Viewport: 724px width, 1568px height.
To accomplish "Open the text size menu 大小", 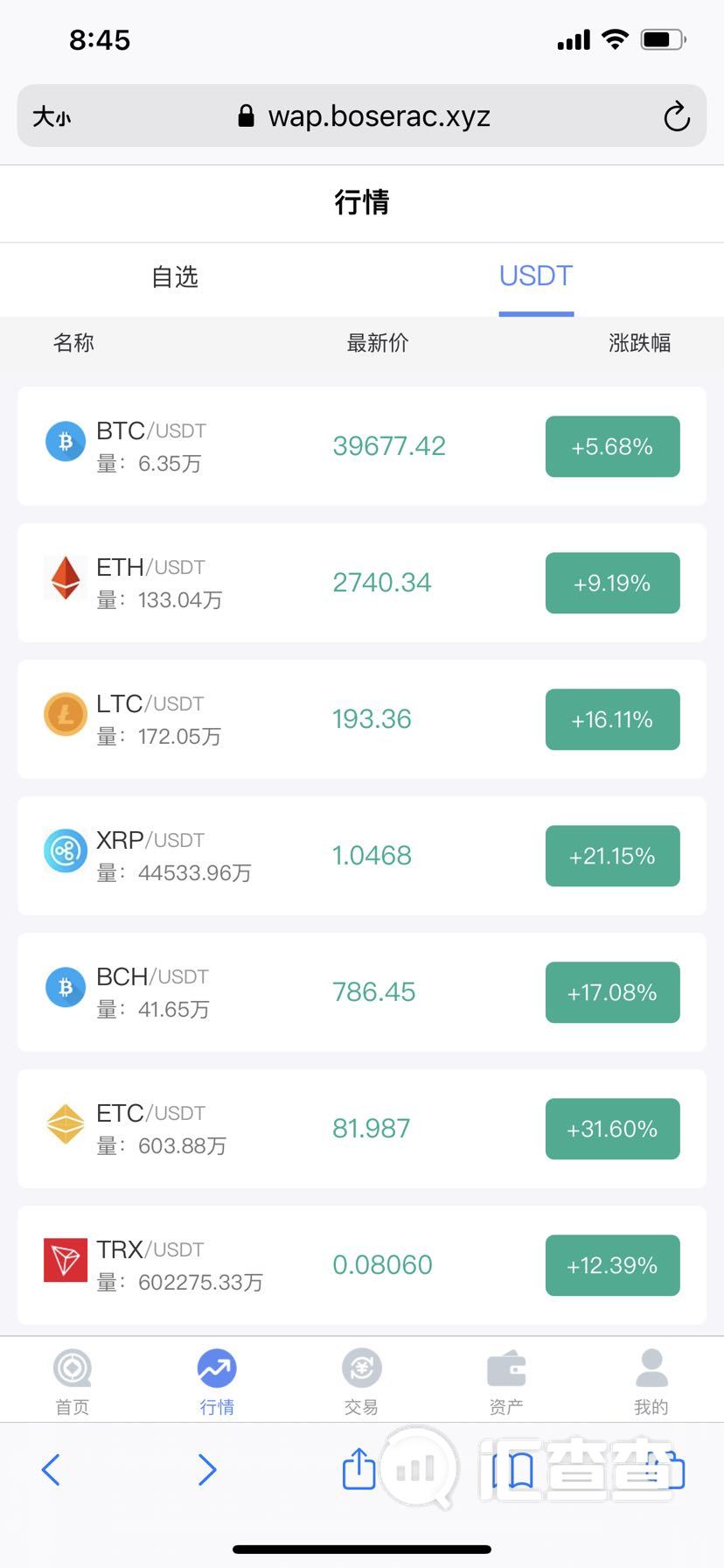I will point(52,116).
